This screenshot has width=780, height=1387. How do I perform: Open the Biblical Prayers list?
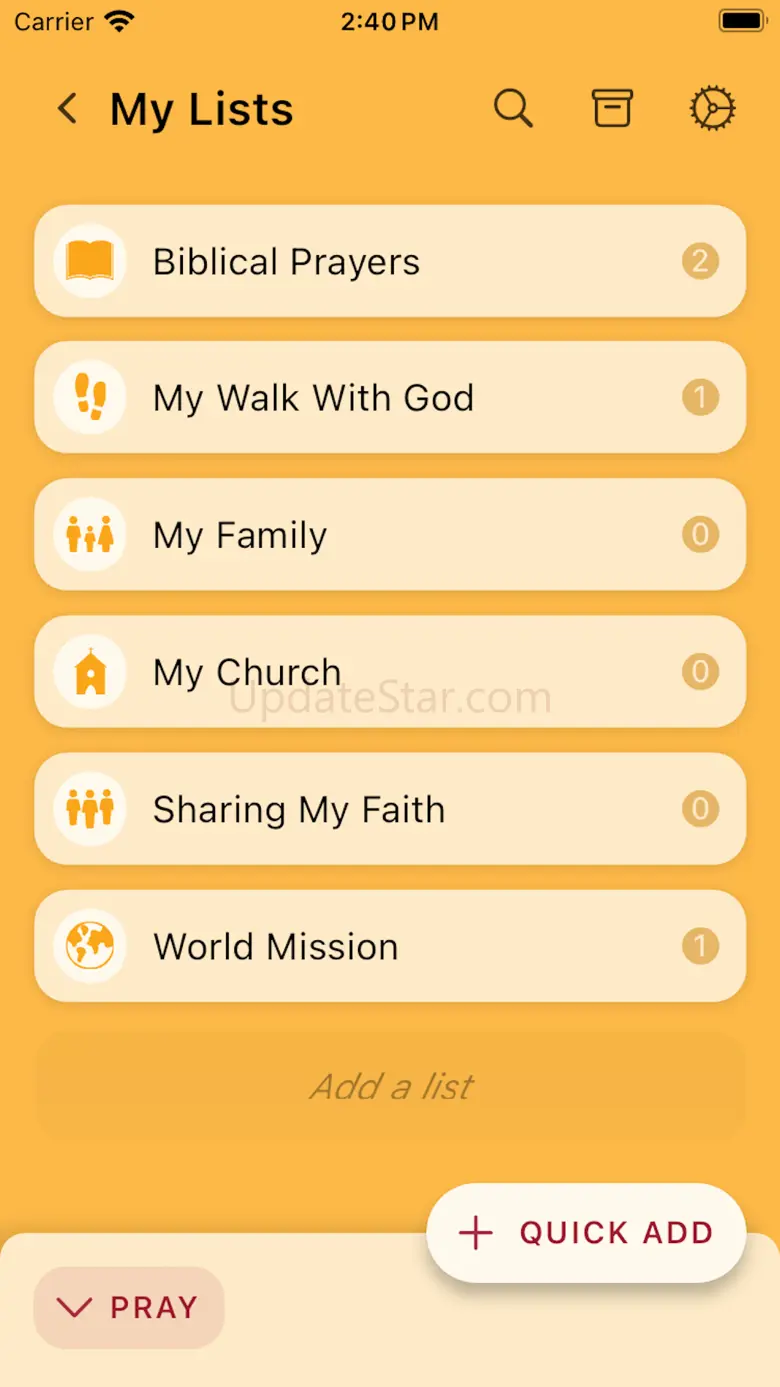point(390,262)
